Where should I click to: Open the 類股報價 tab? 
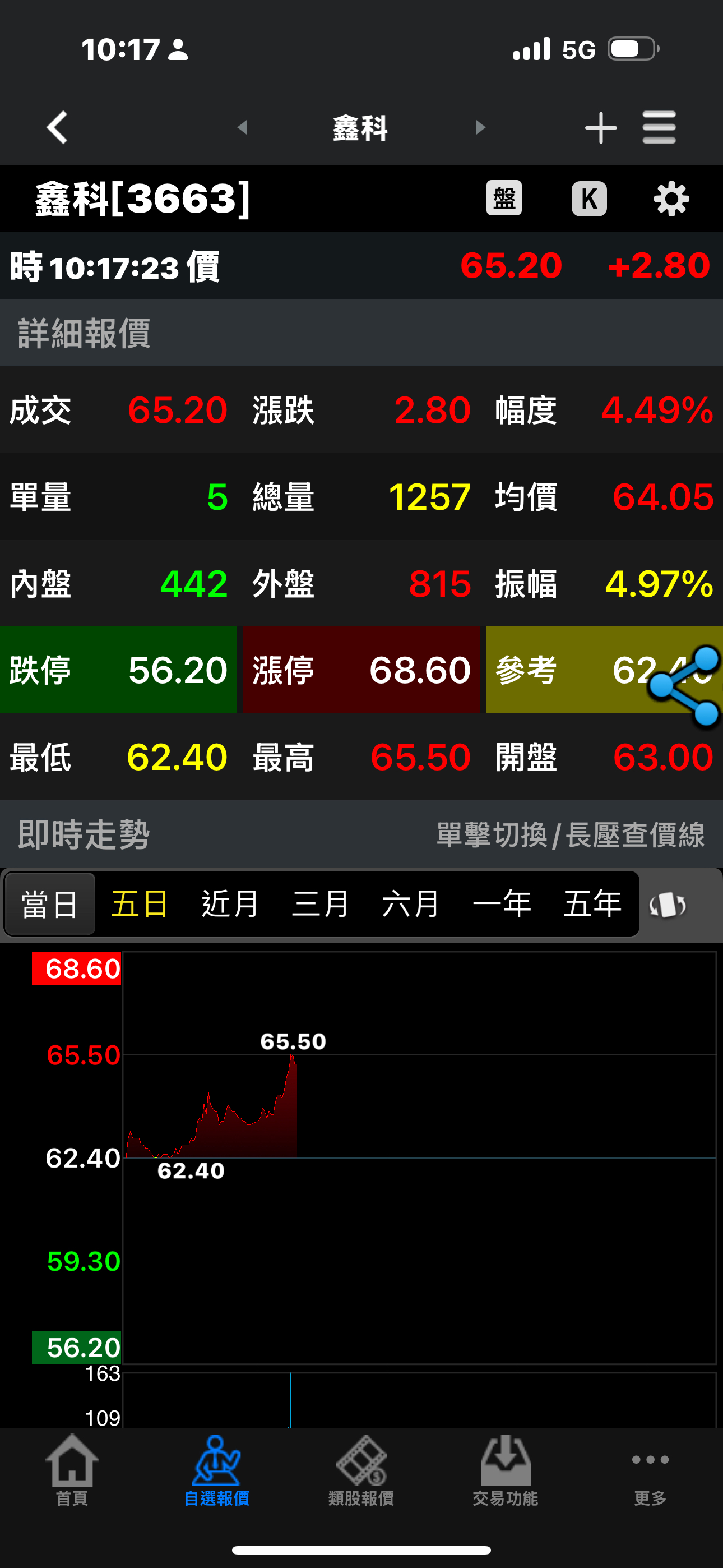[361, 1470]
